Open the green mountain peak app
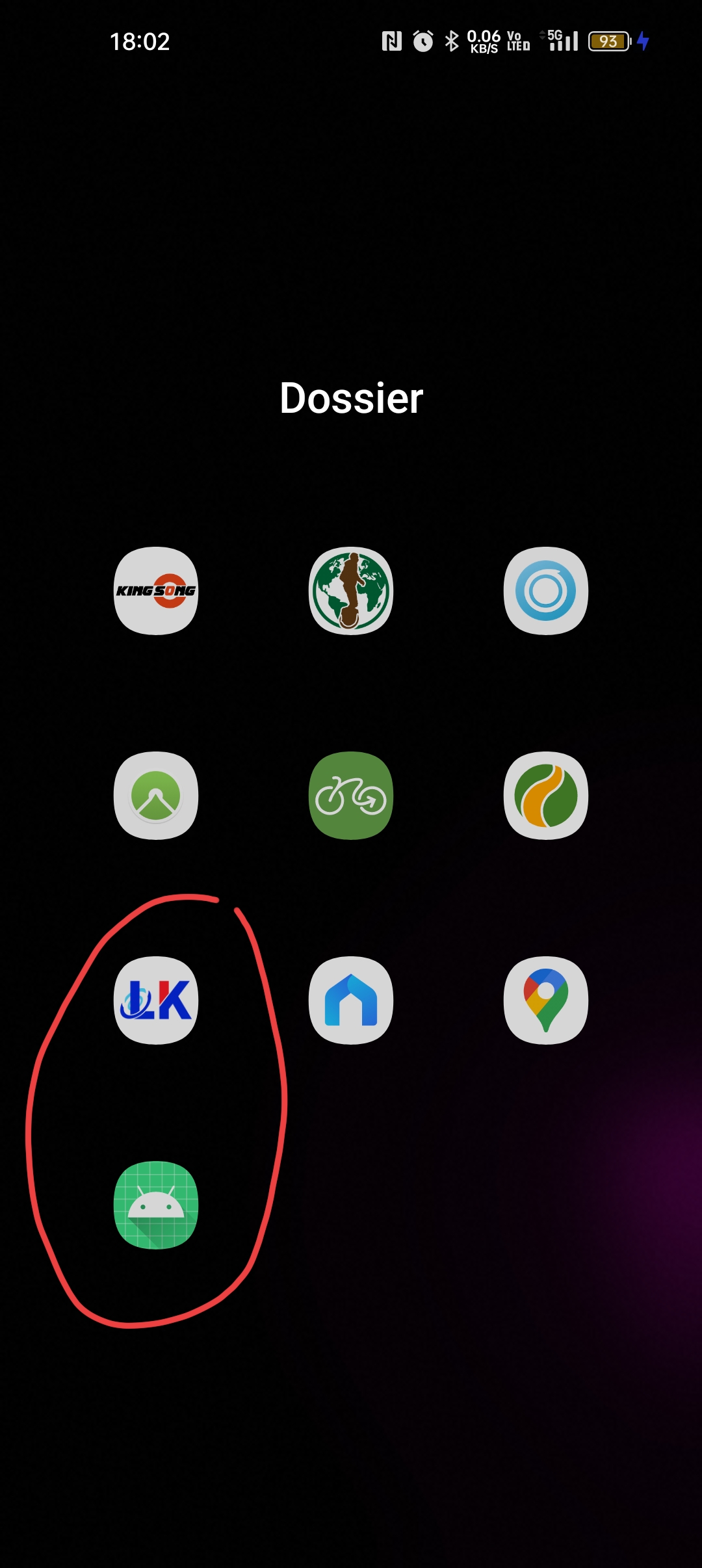Viewport: 702px width, 1568px height. [156, 796]
